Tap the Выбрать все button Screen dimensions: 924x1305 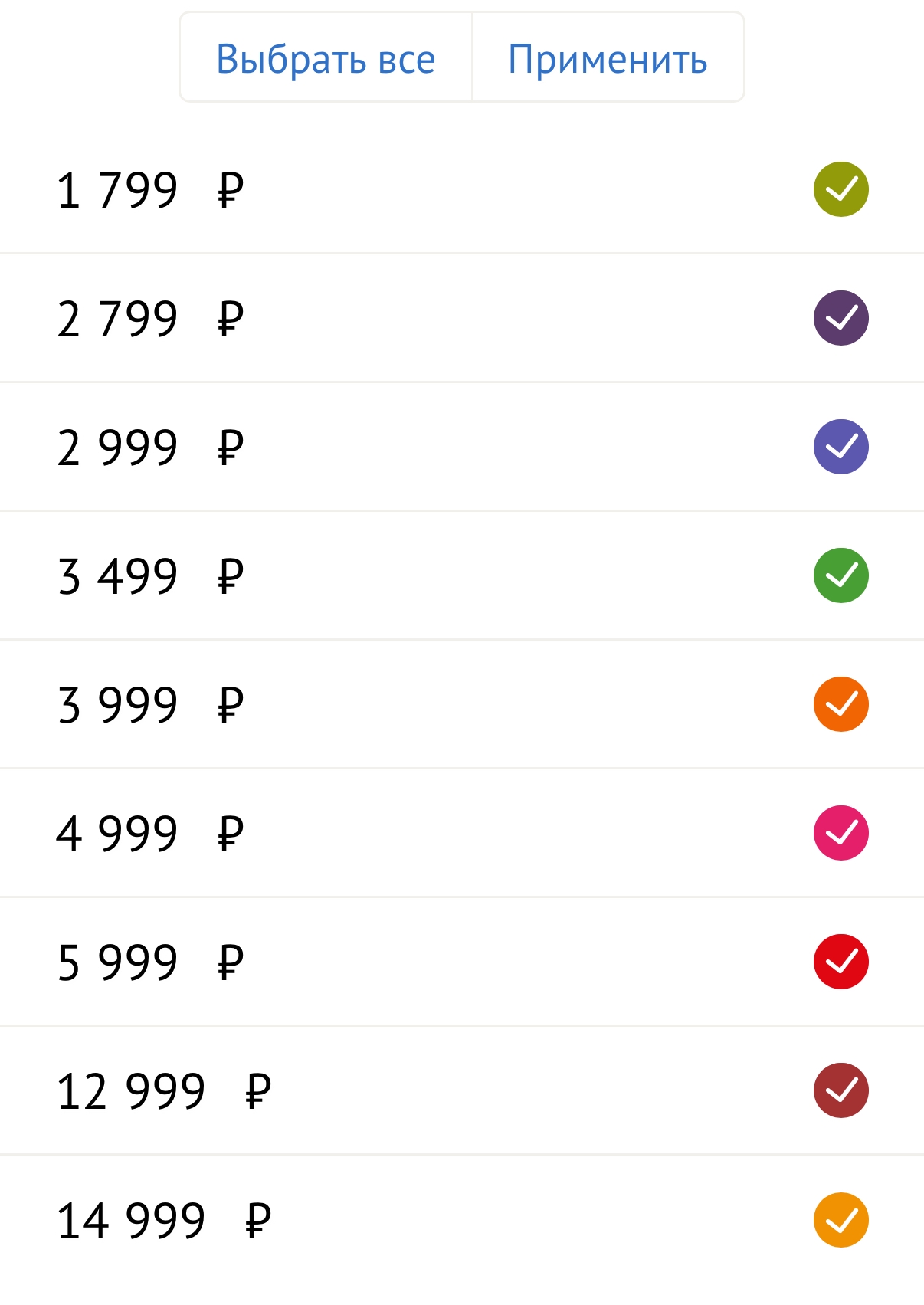(x=326, y=58)
